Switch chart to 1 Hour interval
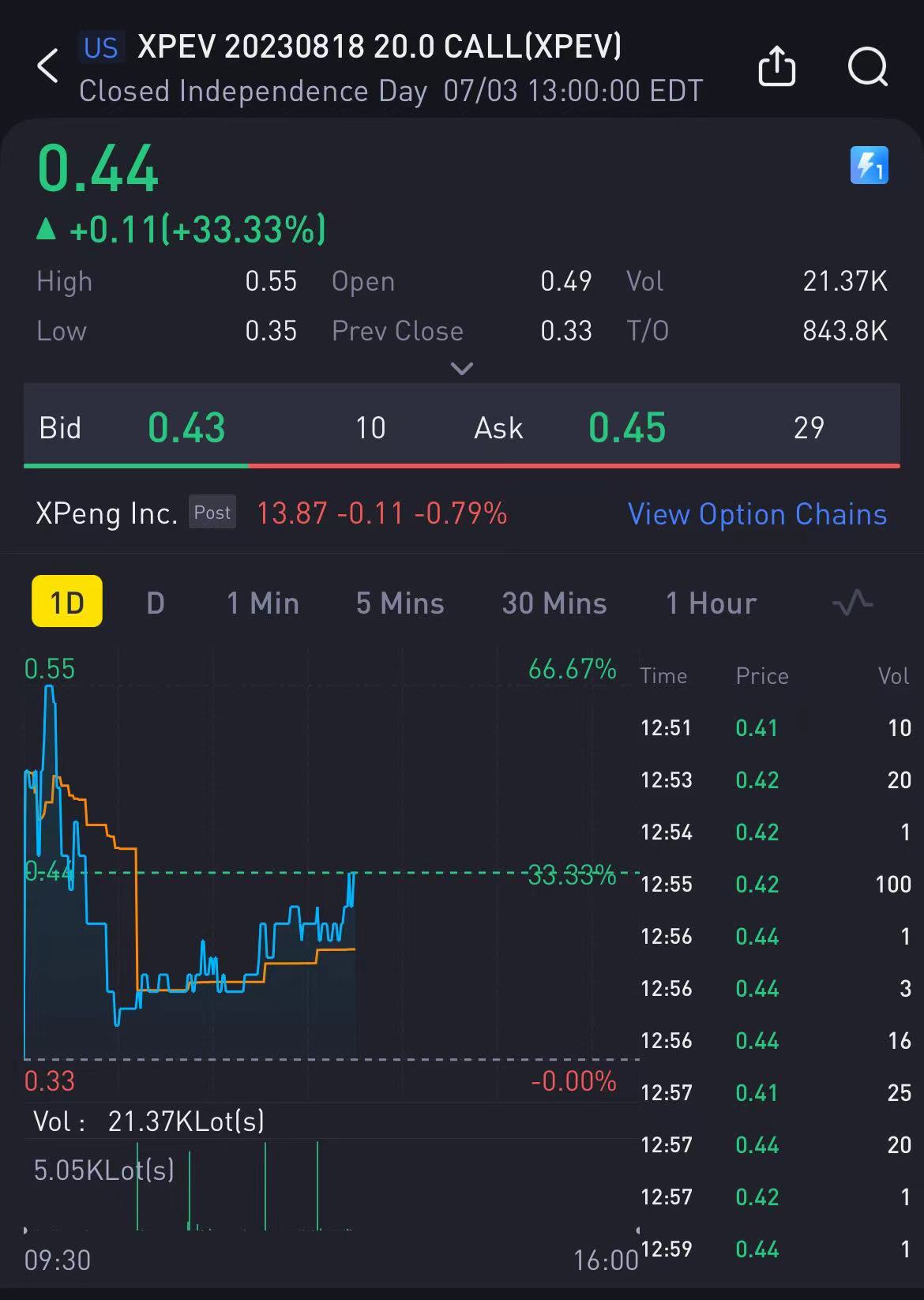Screen dimensions: 924x1300 click(712, 603)
